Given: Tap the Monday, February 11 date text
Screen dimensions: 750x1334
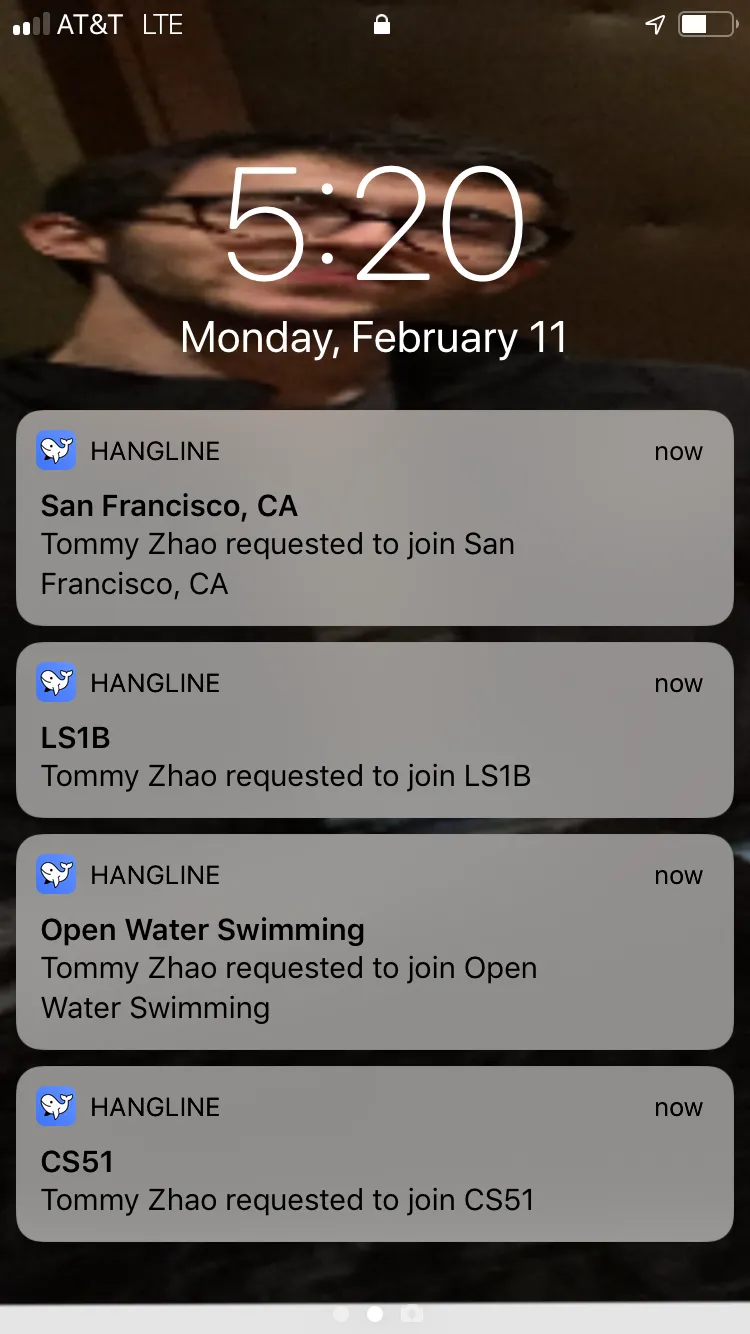Looking at the screenshot, I should [x=375, y=337].
